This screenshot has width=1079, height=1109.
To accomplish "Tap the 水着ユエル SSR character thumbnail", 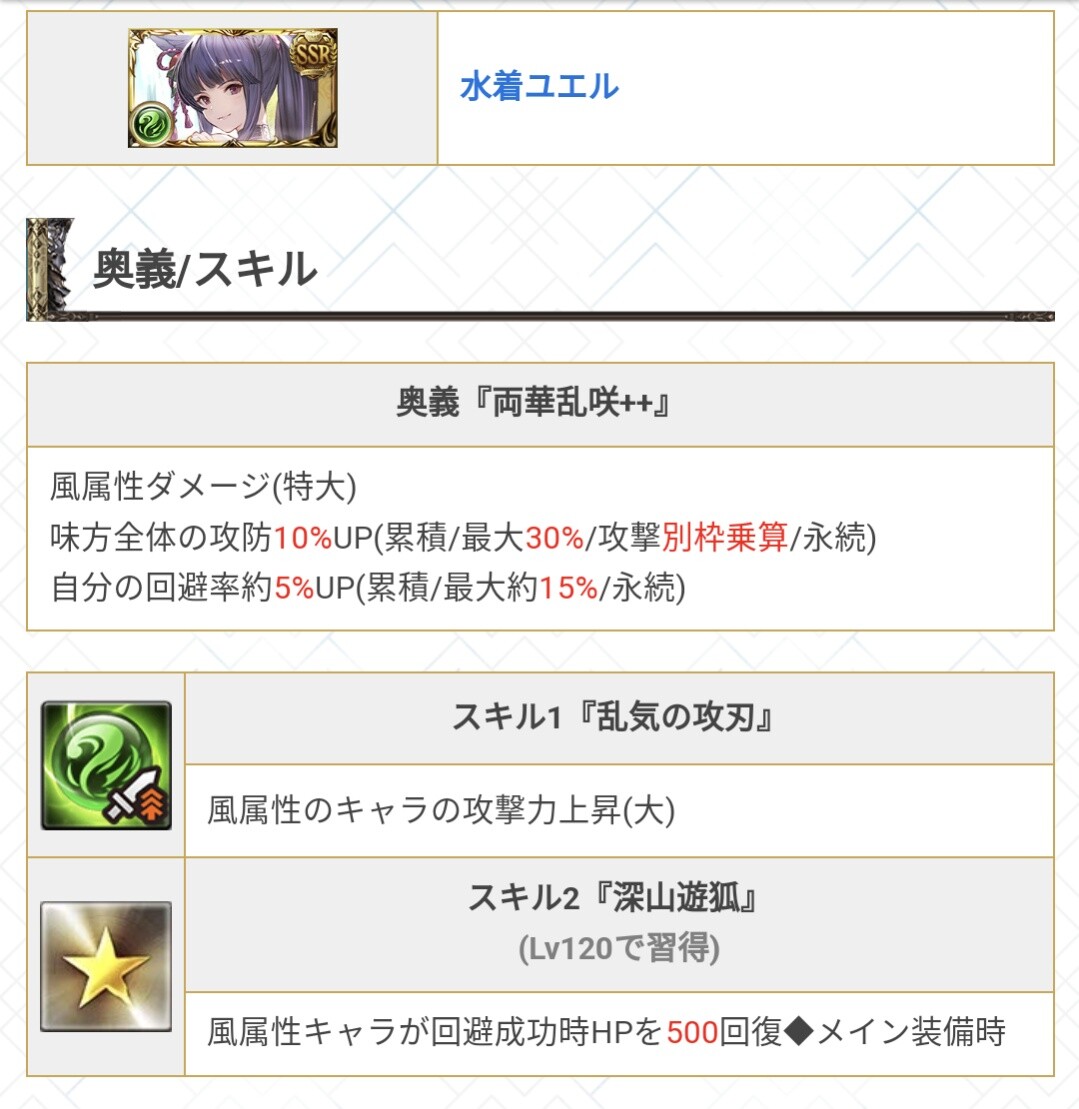I will 232,88.
